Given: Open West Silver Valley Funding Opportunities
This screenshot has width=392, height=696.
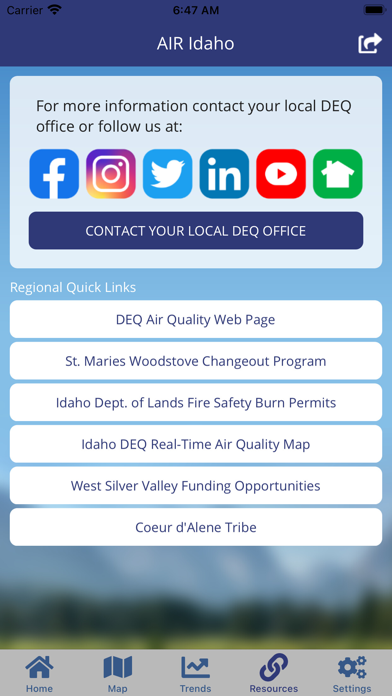Looking at the screenshot, I should [196, 486].
